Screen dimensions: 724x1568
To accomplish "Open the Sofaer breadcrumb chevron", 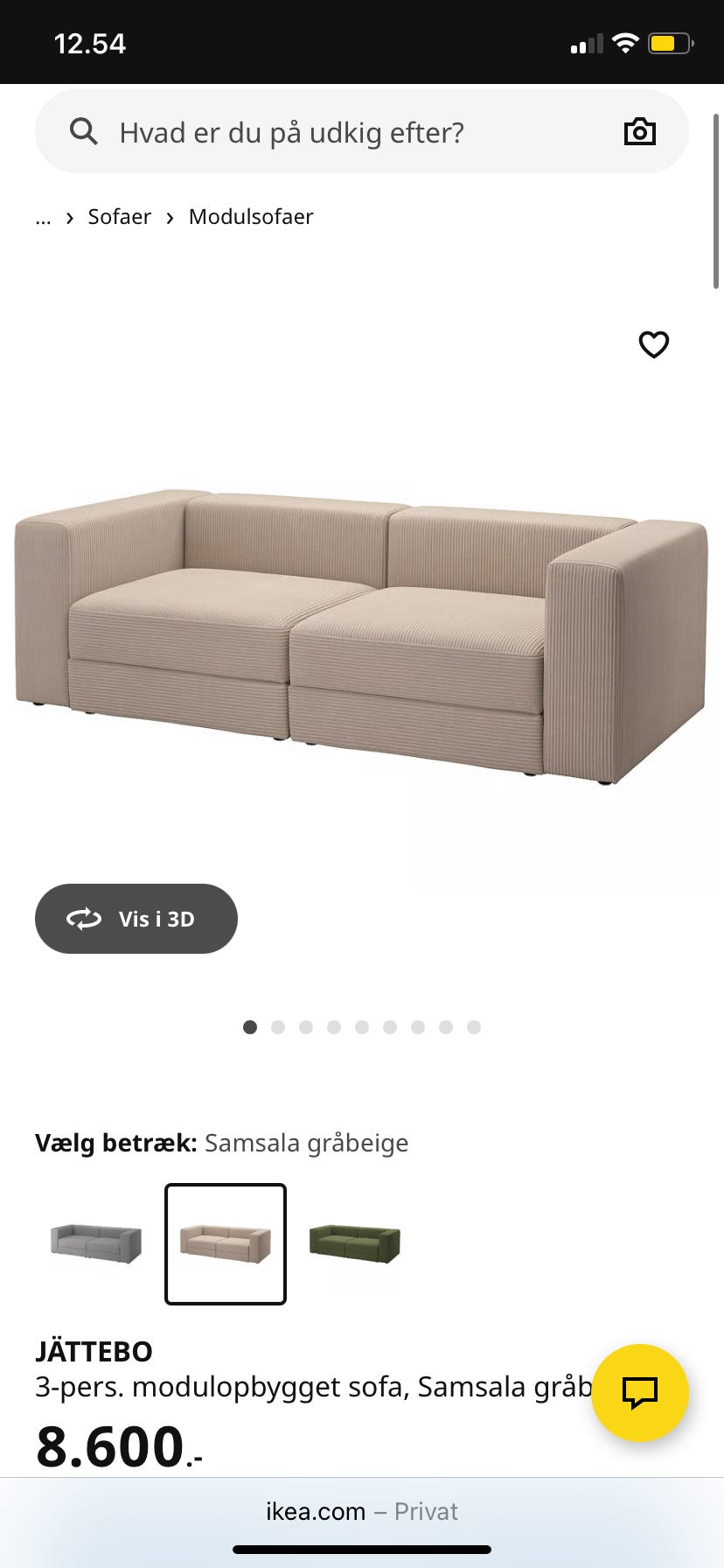I will tap(69, 216).
